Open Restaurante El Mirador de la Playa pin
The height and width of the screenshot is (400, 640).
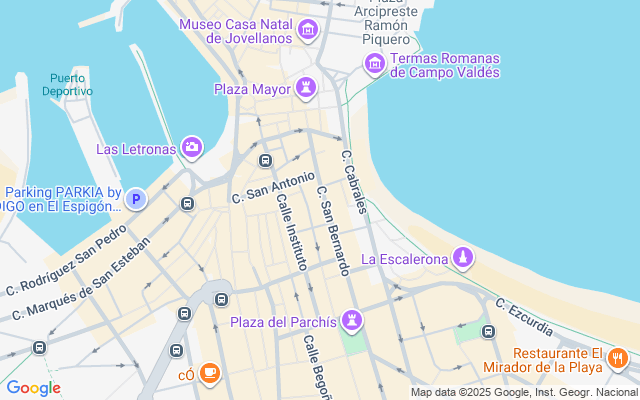[x=618, y=357]
